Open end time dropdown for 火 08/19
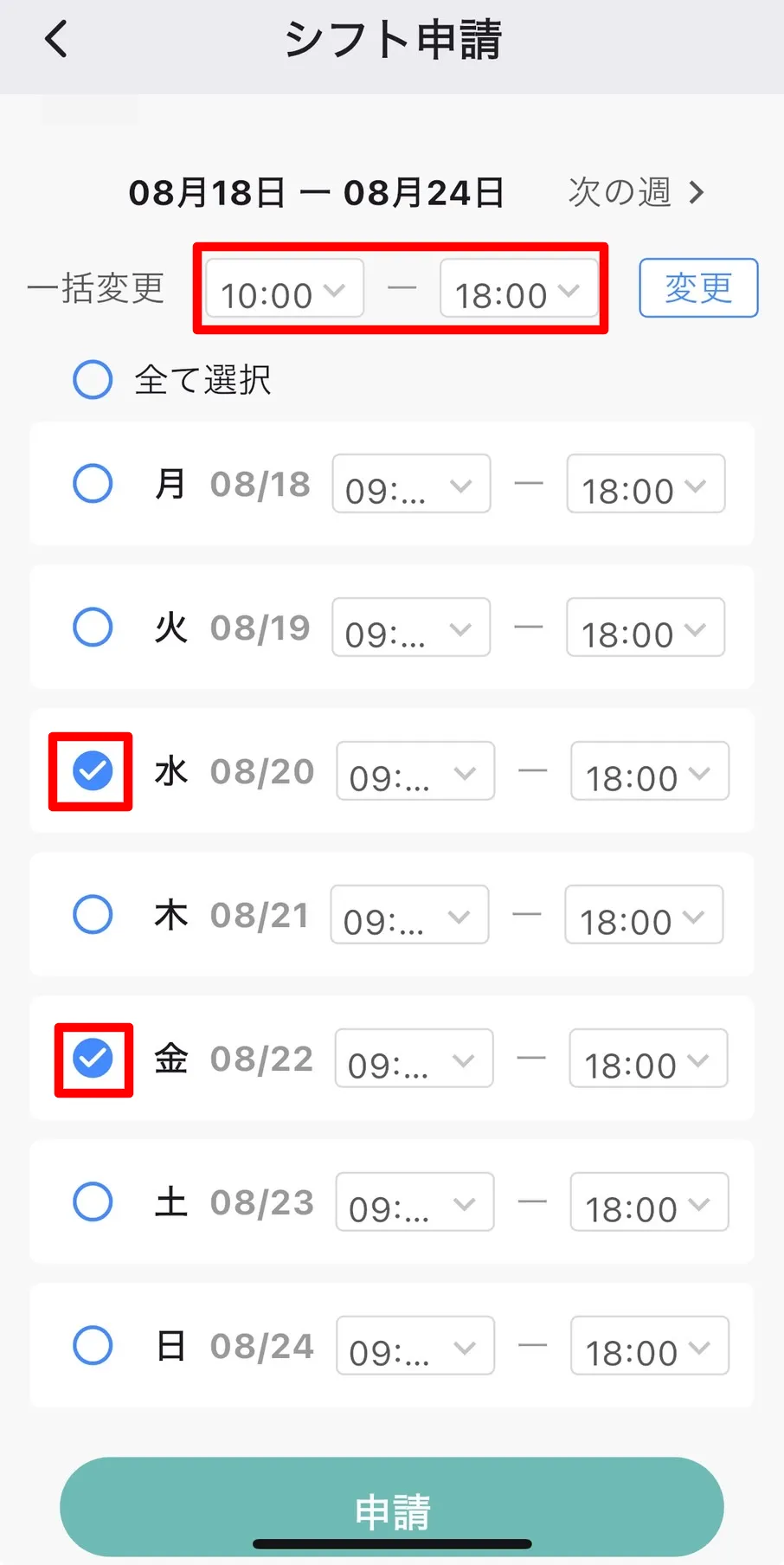 pos(646,627)
